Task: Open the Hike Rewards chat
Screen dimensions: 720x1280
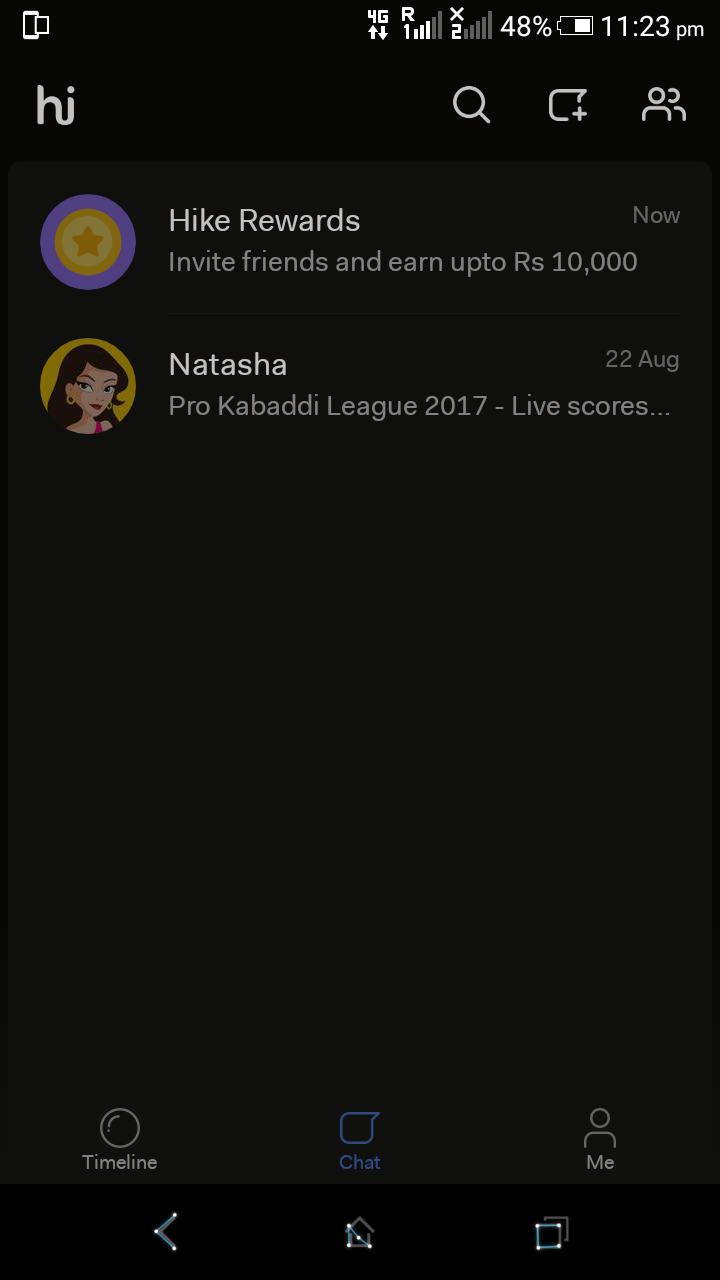Action: point(360,242)
